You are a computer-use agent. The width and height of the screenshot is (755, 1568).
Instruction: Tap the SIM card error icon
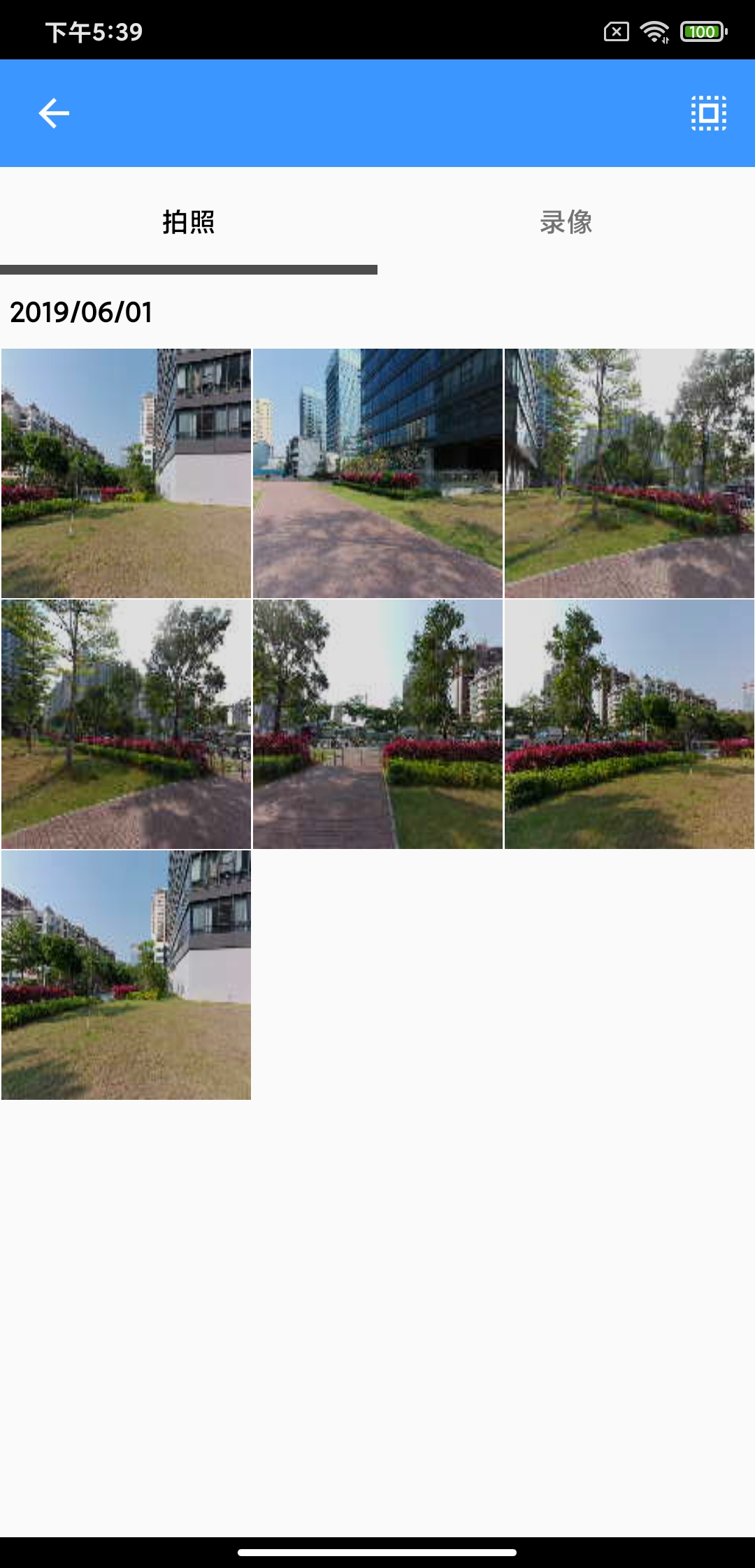point(616,29)
